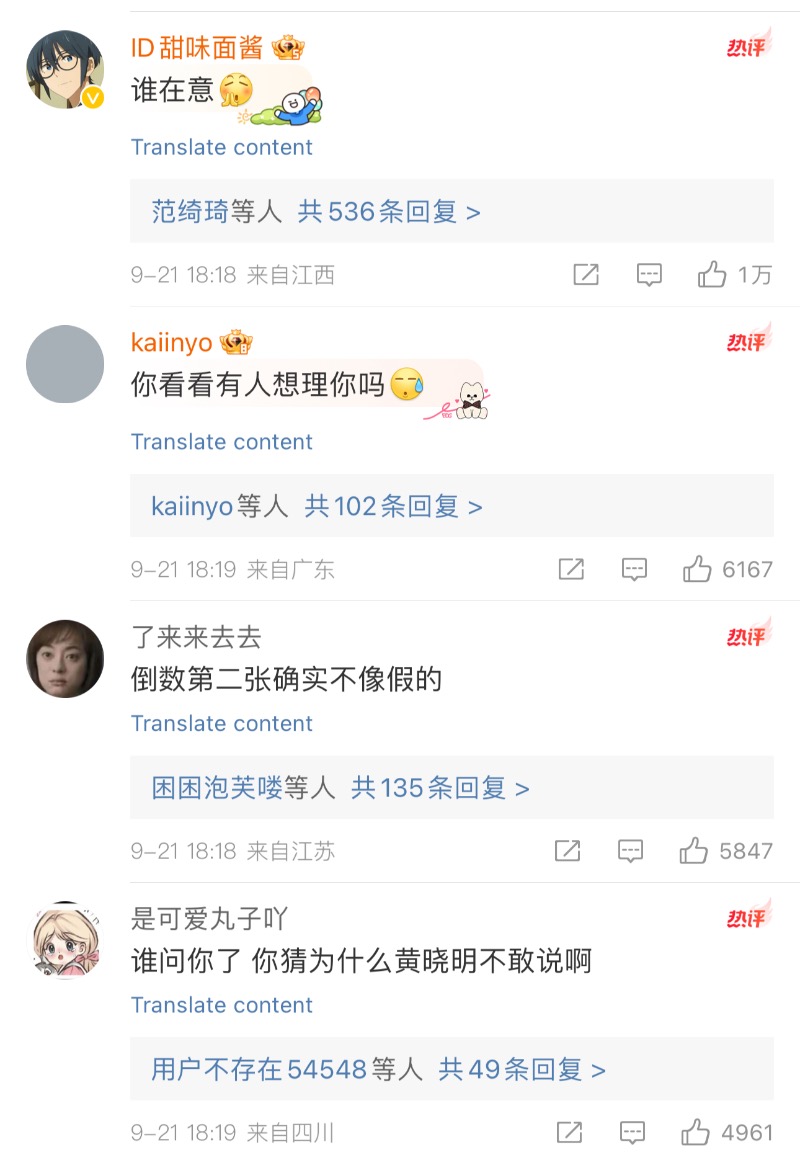View all 102 replies to kaiinyo
The height and width of the screenshot is (1160, 800).
(x=393, y=506)
